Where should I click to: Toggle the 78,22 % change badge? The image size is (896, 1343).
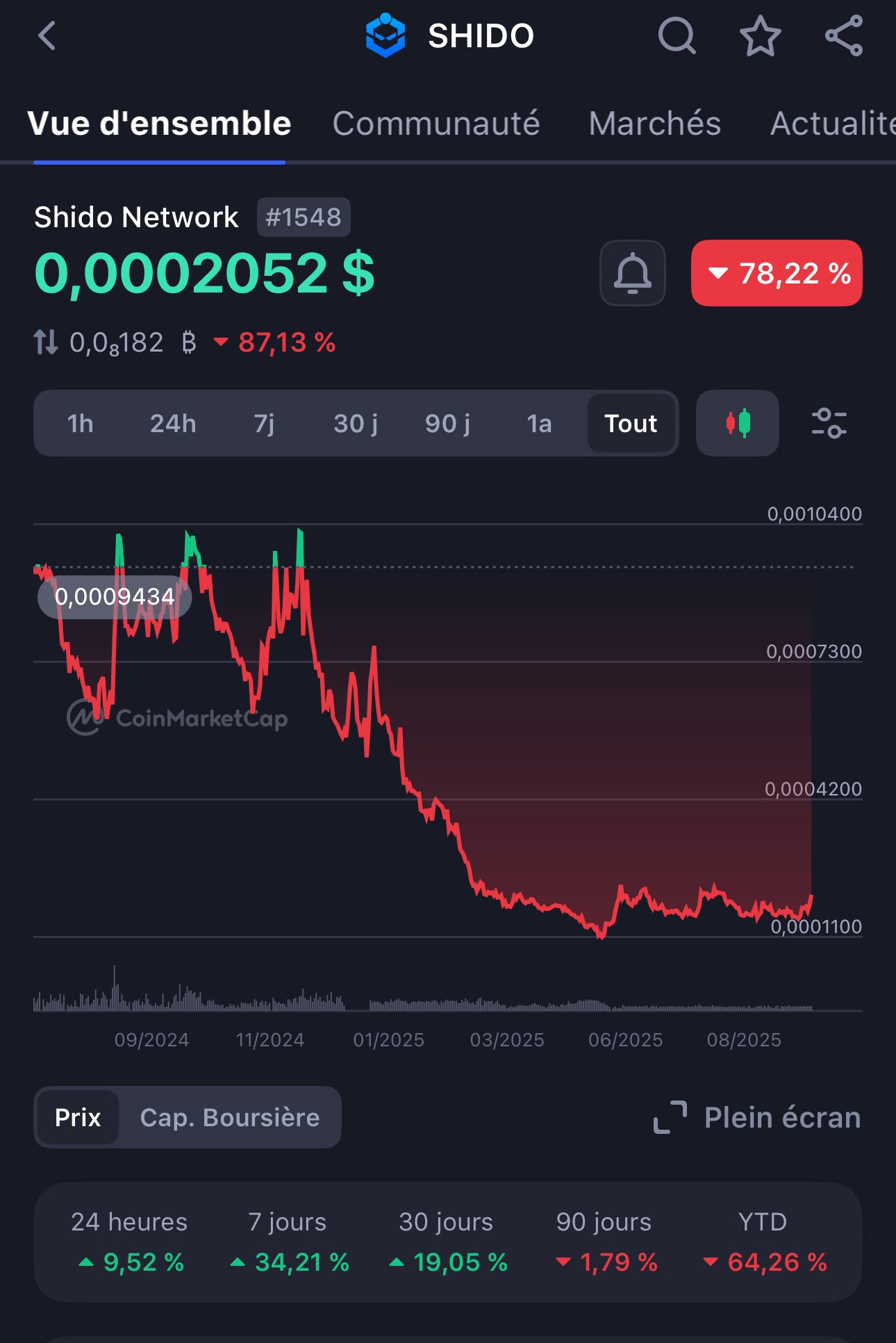777,273
